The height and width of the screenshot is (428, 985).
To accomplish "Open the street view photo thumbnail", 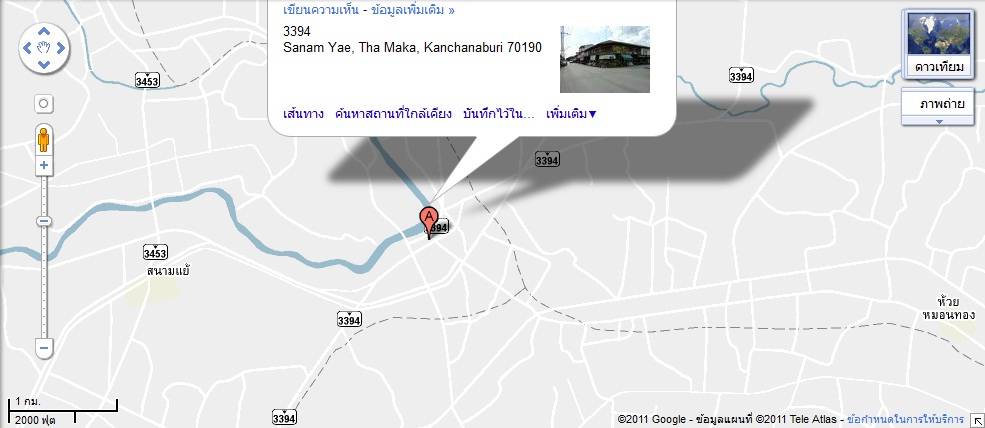I will 604,59.
